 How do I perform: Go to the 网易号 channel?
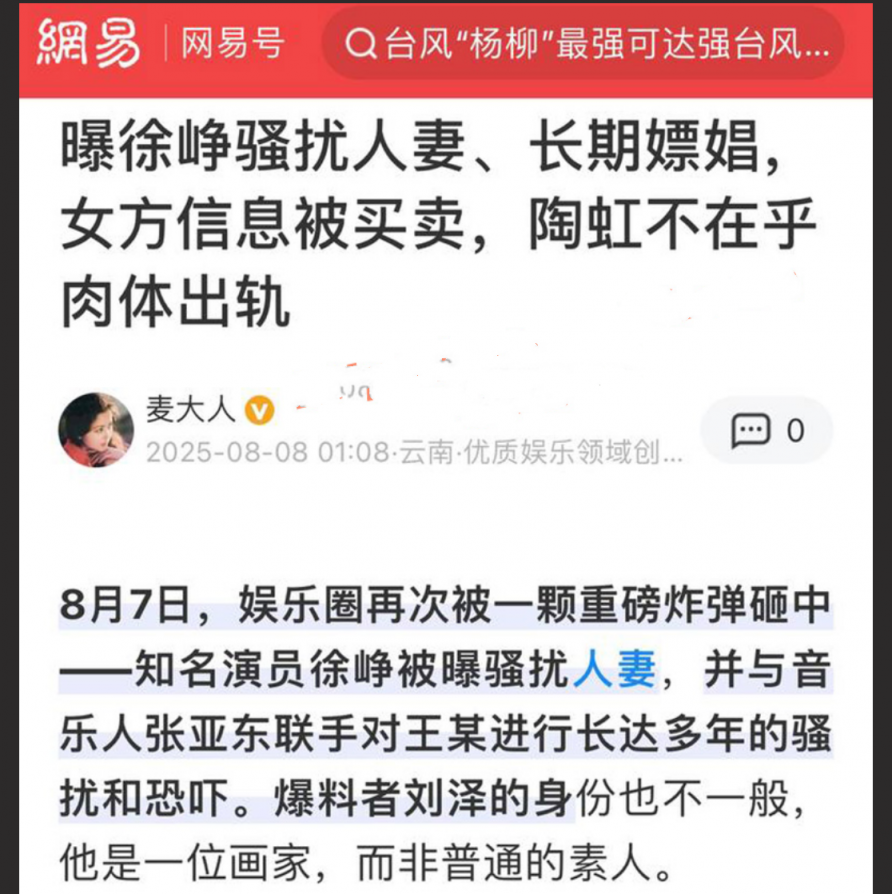(x=232, y=45)
